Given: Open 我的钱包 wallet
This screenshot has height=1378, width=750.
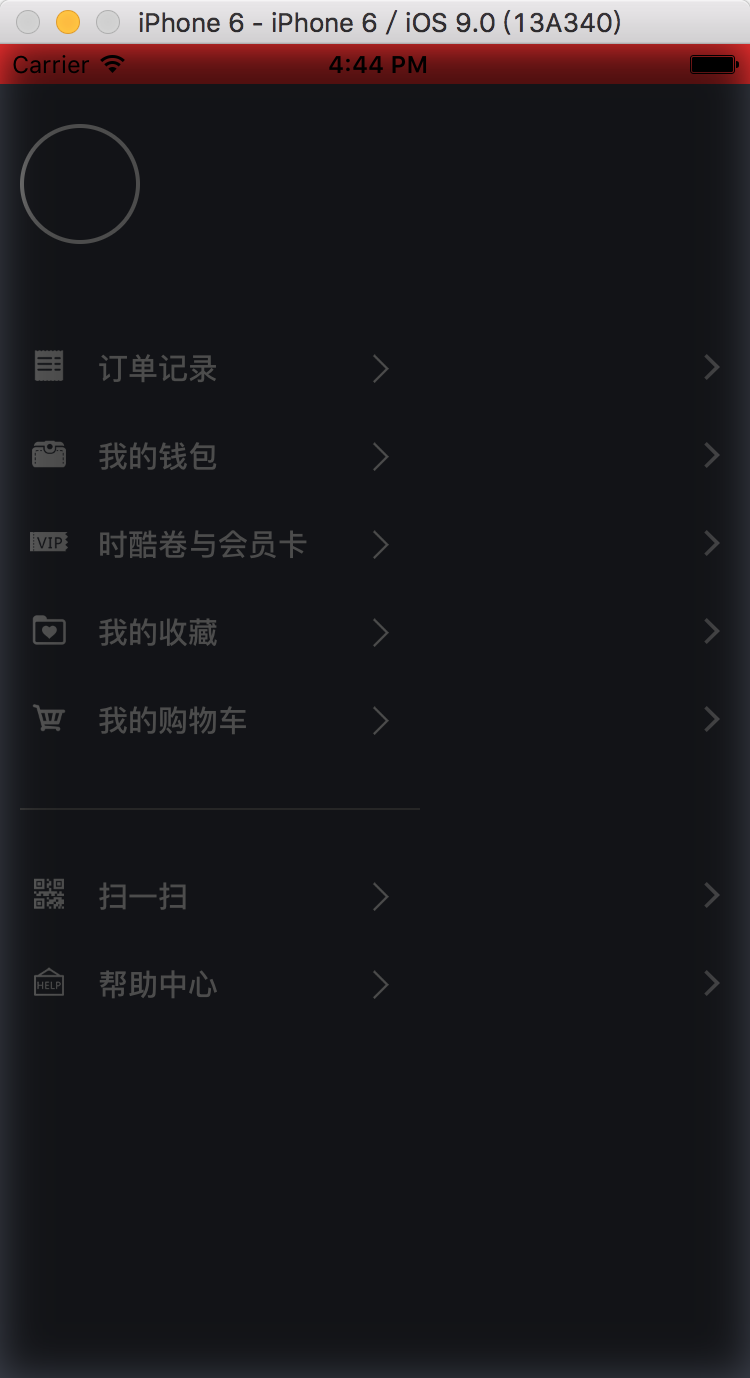Looking at the screenshot, I should (158, 457).
